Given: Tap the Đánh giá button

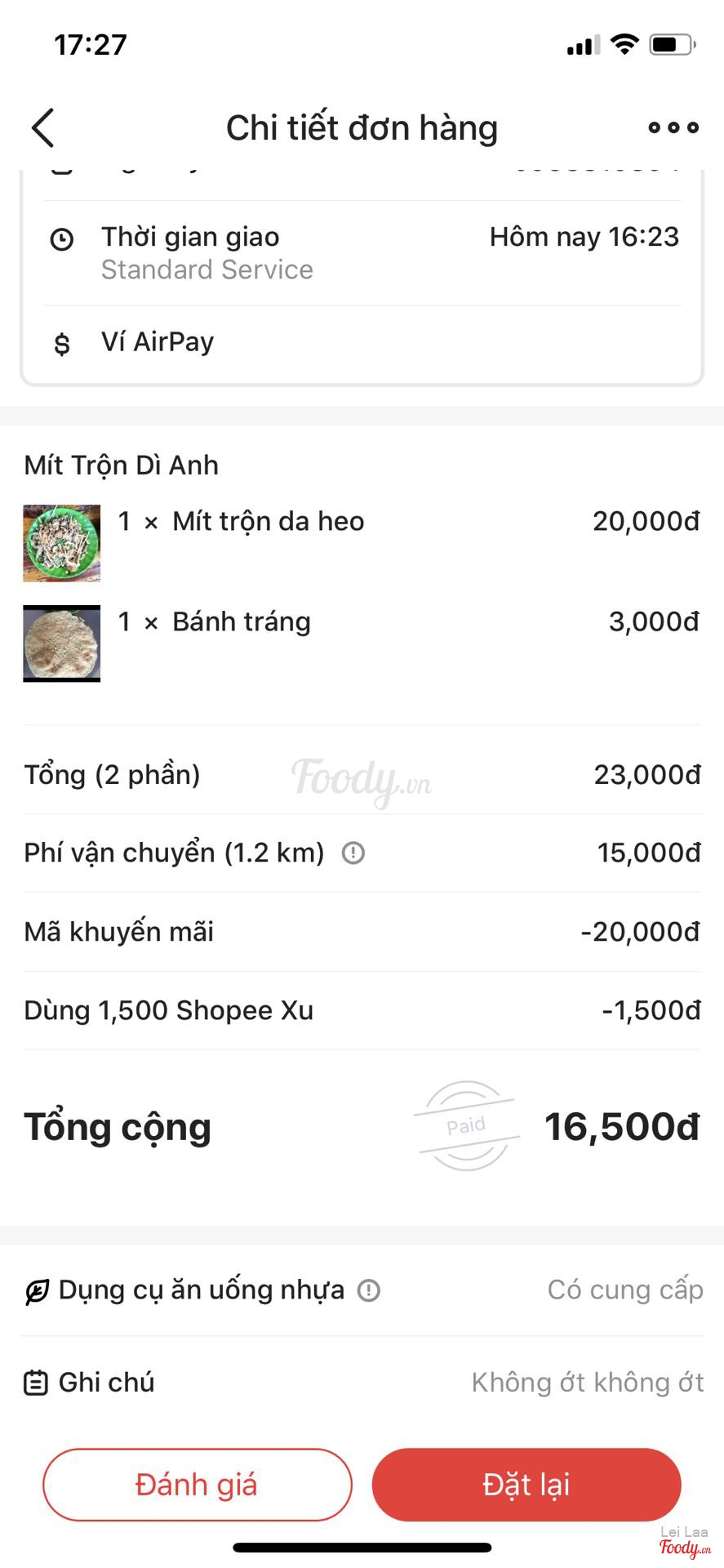Looking at the screenshot, I should tap(197, 1484).
